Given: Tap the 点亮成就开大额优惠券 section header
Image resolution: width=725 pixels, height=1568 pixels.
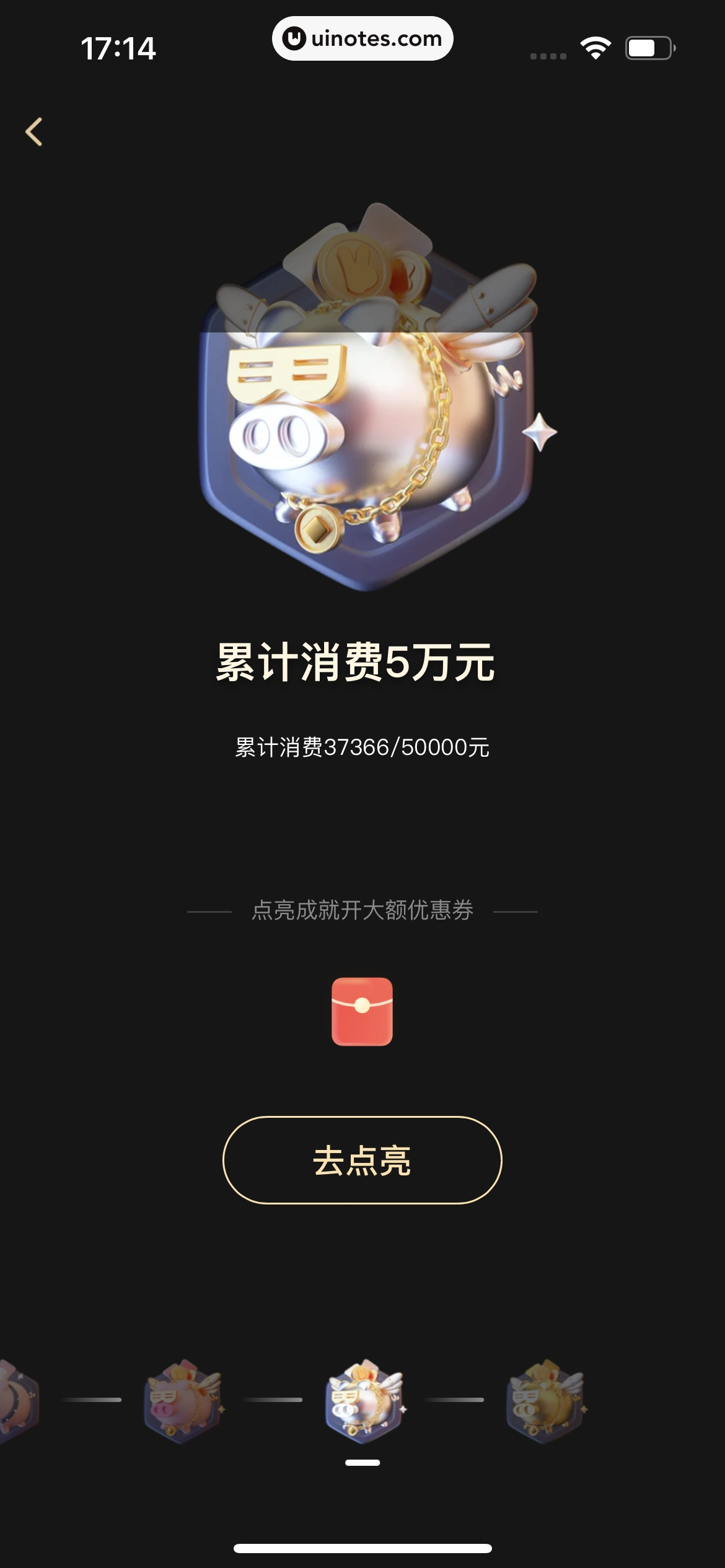Looking at the screenshot, I should pos(362,912).
